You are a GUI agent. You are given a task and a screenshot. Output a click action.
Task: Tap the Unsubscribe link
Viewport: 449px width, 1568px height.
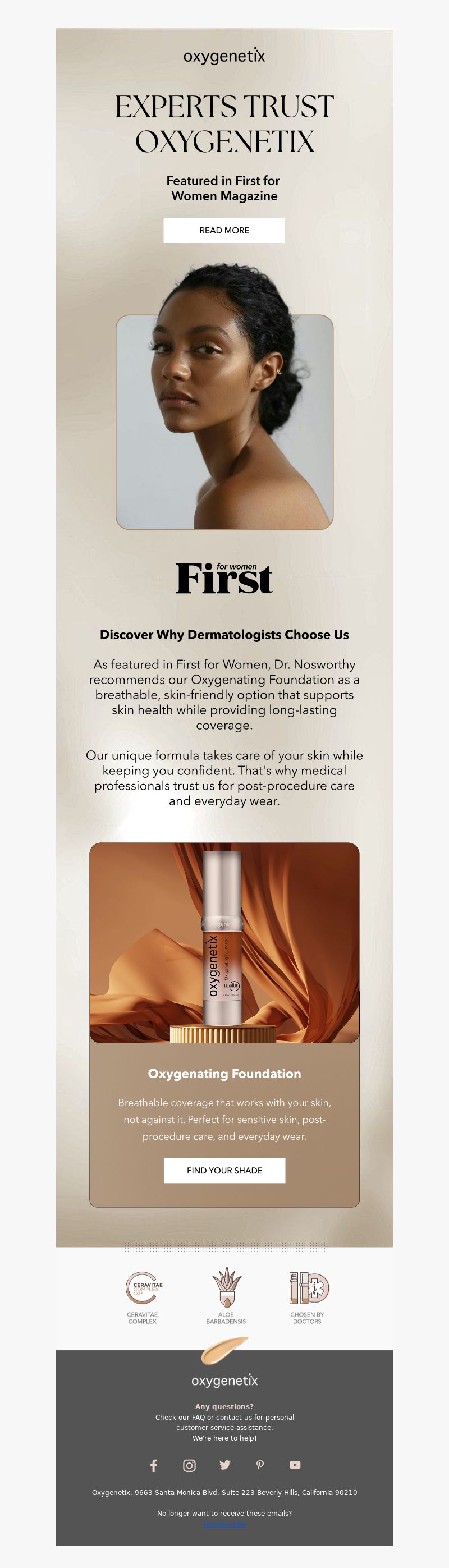224,1524
